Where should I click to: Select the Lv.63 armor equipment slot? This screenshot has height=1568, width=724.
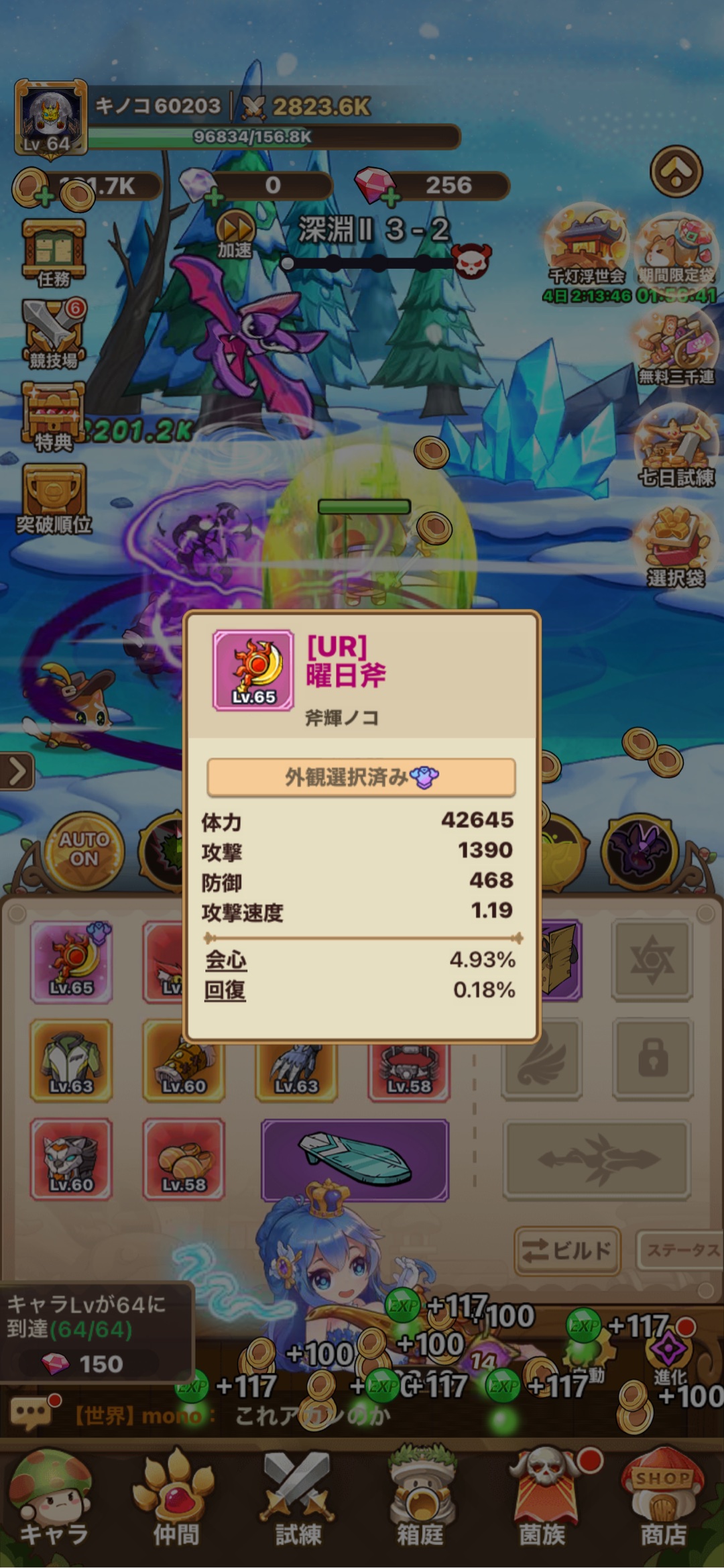pyautogui.click(x=71, y=1060)
